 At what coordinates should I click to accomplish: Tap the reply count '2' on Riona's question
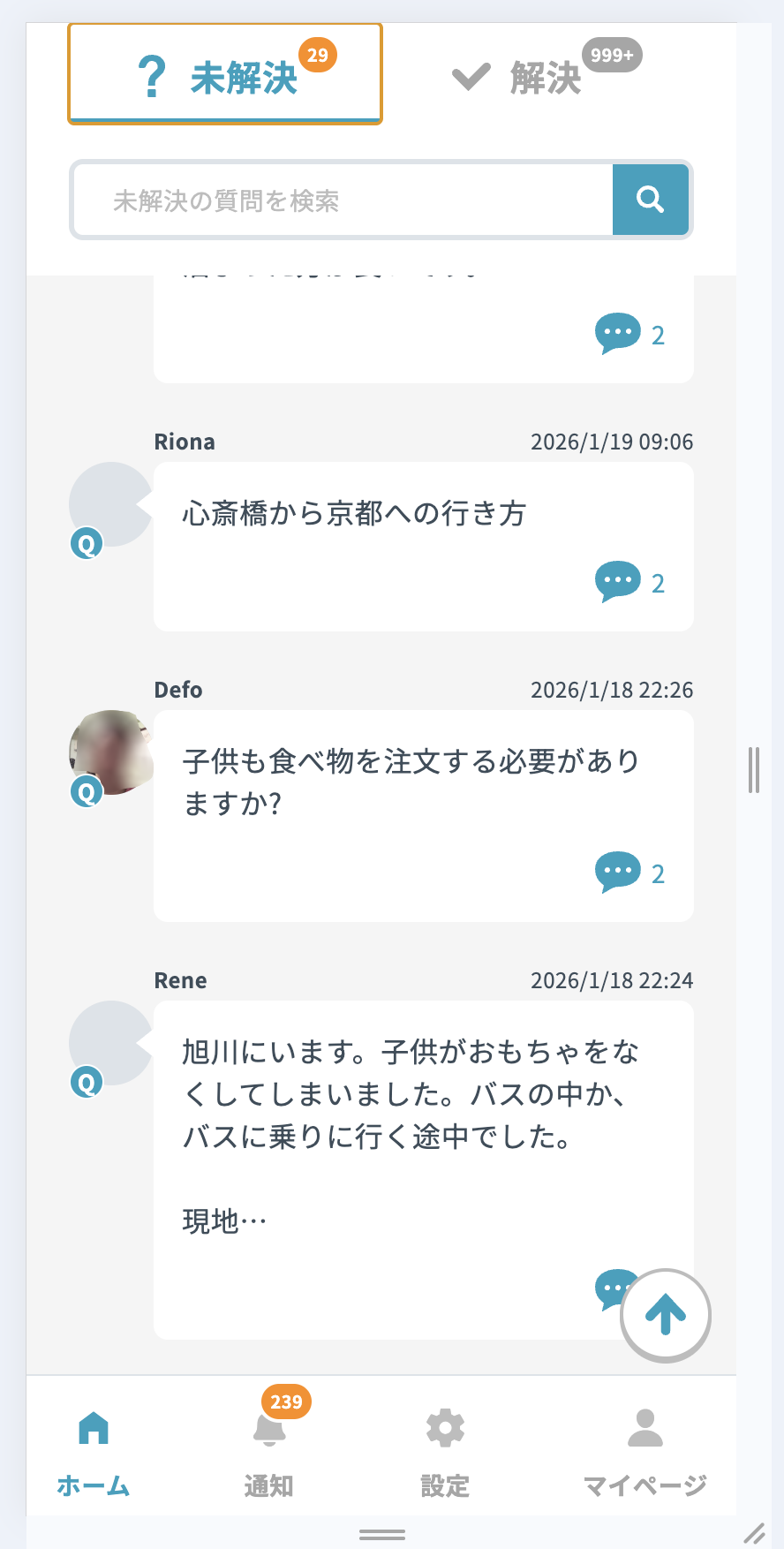point(658,581)
